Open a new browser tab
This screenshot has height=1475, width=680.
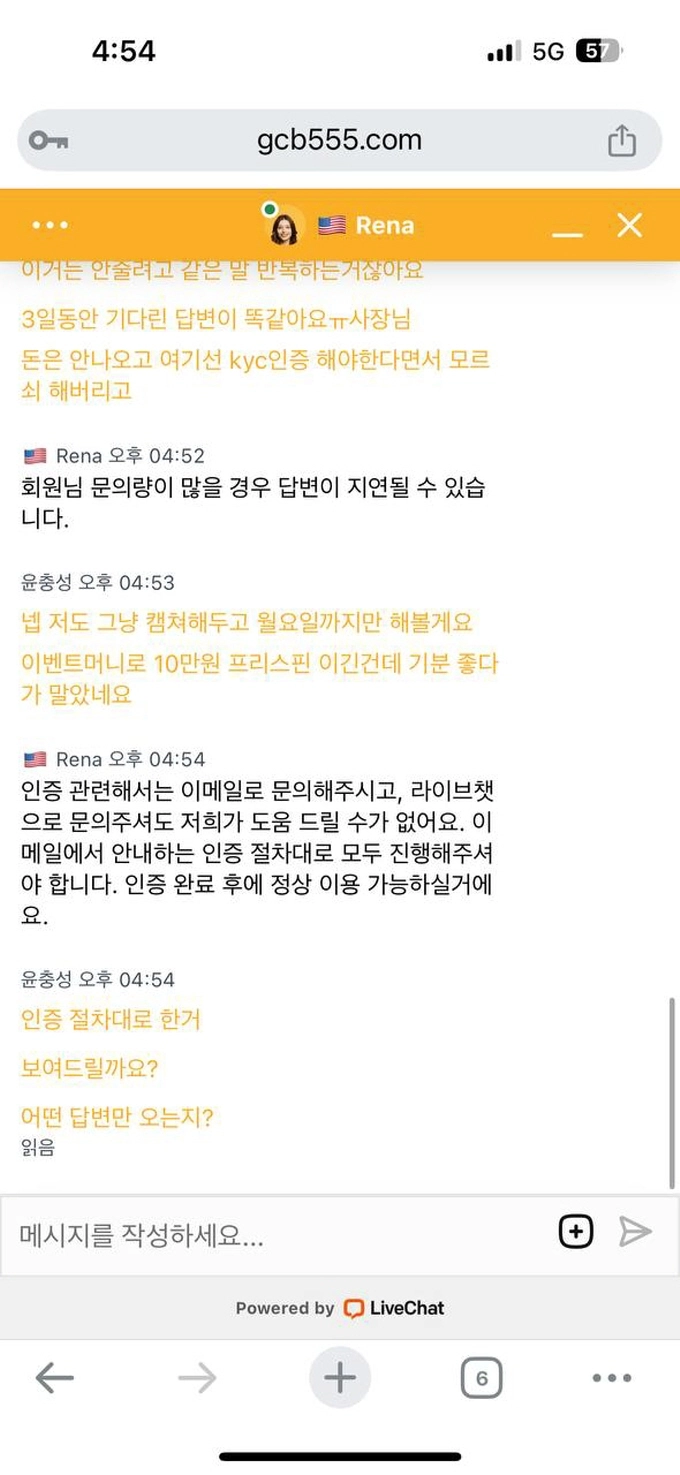click(x=340, y=1379)
